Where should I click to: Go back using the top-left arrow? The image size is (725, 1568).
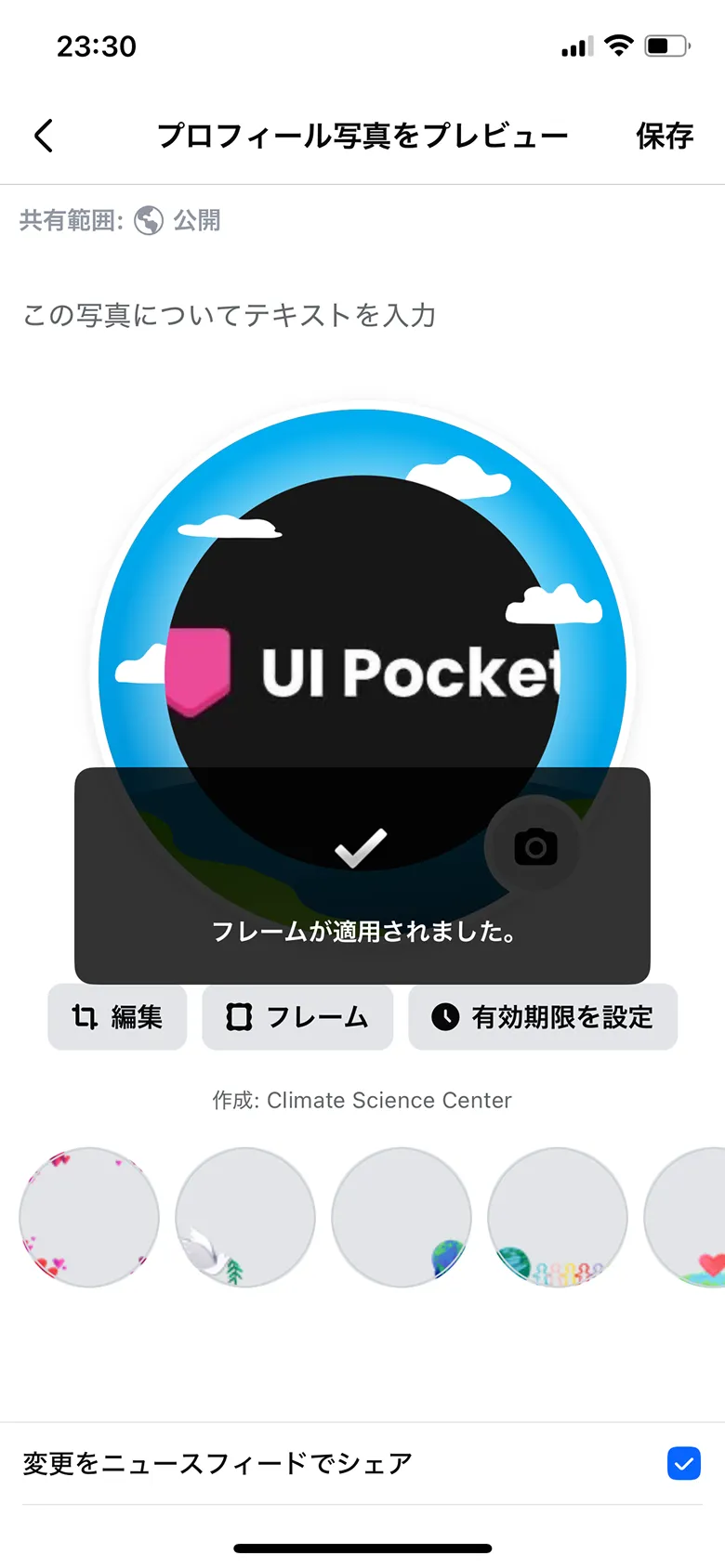[44, 136]
